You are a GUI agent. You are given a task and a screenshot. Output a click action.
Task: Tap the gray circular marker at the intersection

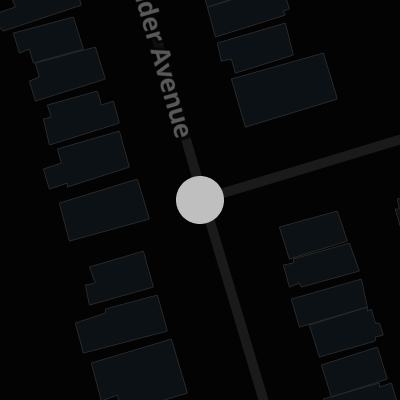tap(200, 200)
